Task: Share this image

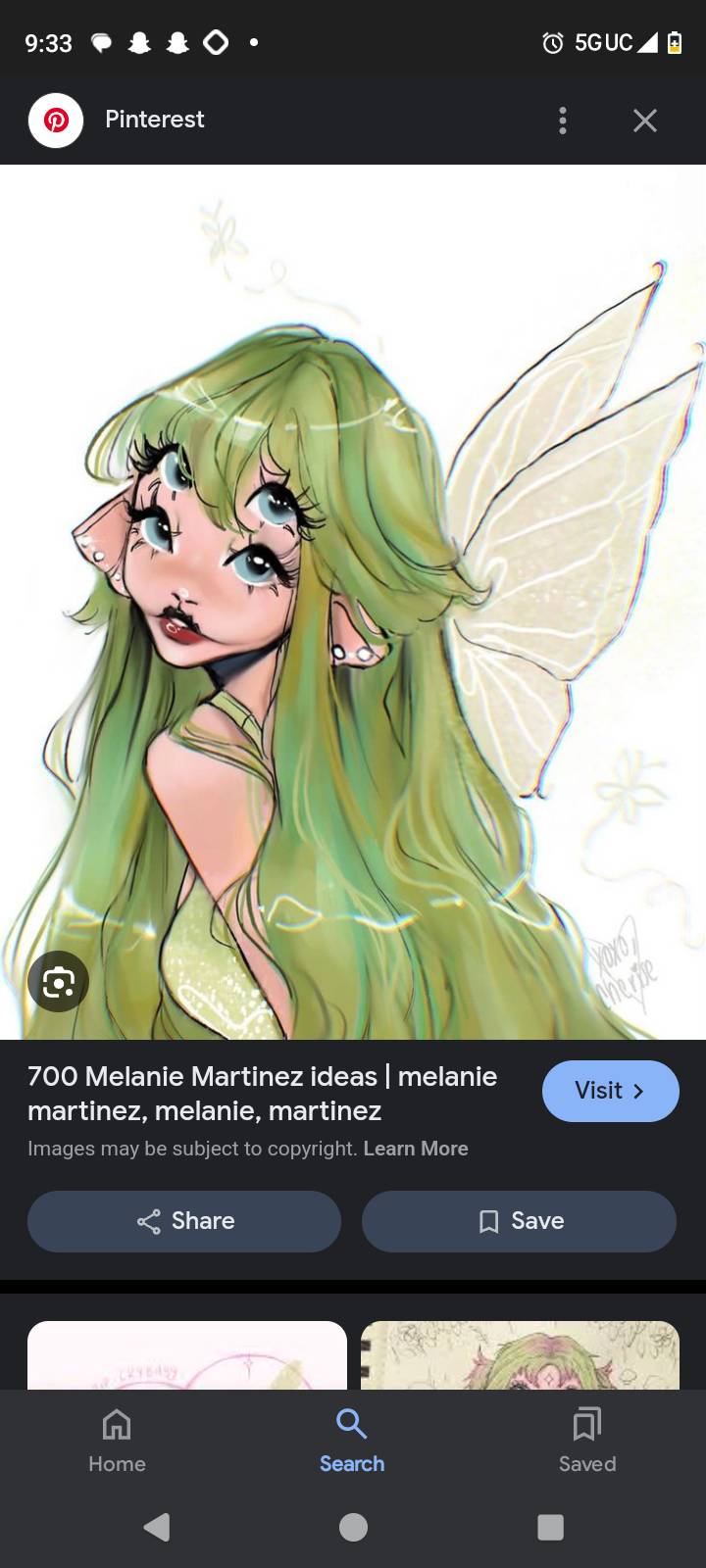Action: point(184,1221)
